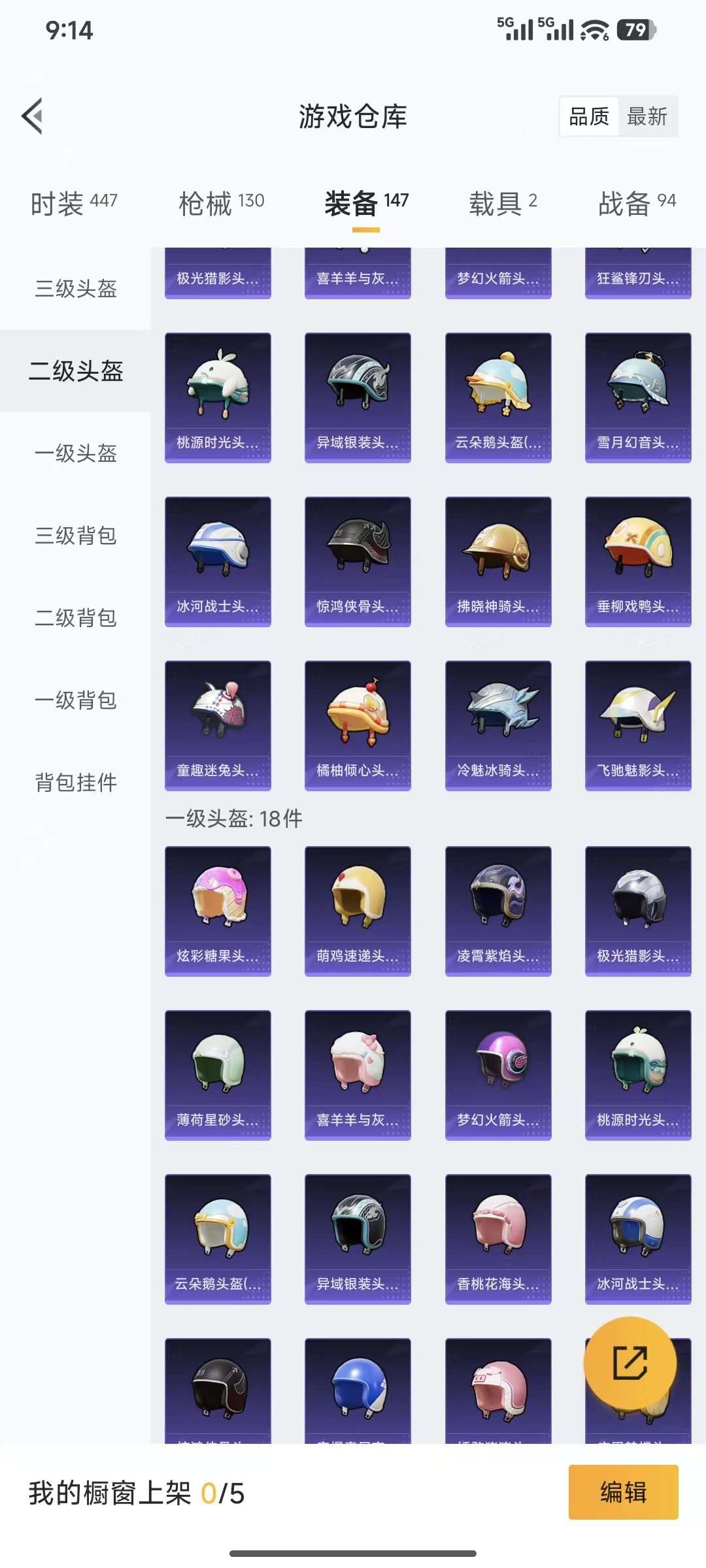Switch sorting to 品质

click(x=587, y=117)
